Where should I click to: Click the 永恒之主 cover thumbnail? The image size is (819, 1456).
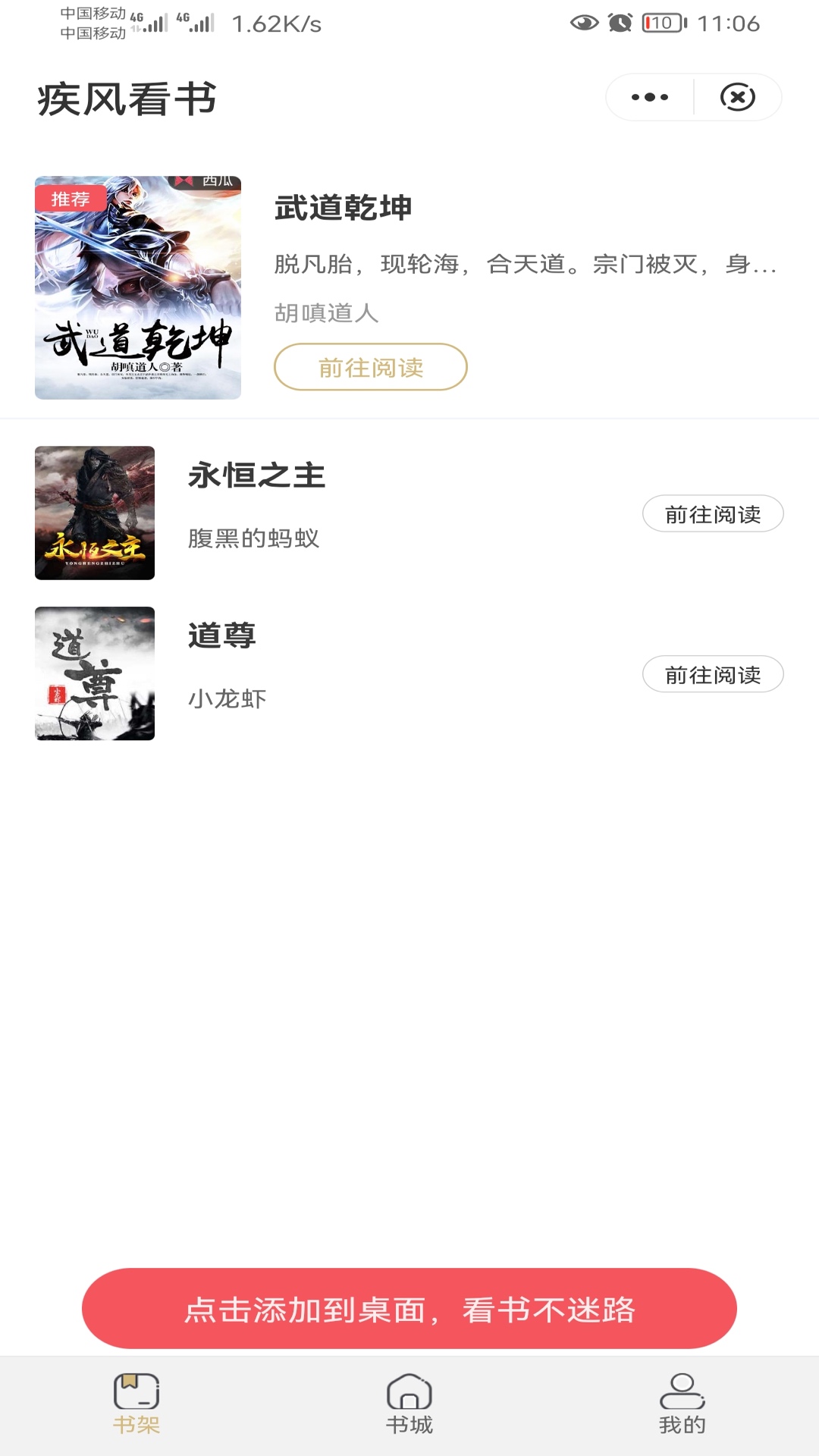[94, 513]
